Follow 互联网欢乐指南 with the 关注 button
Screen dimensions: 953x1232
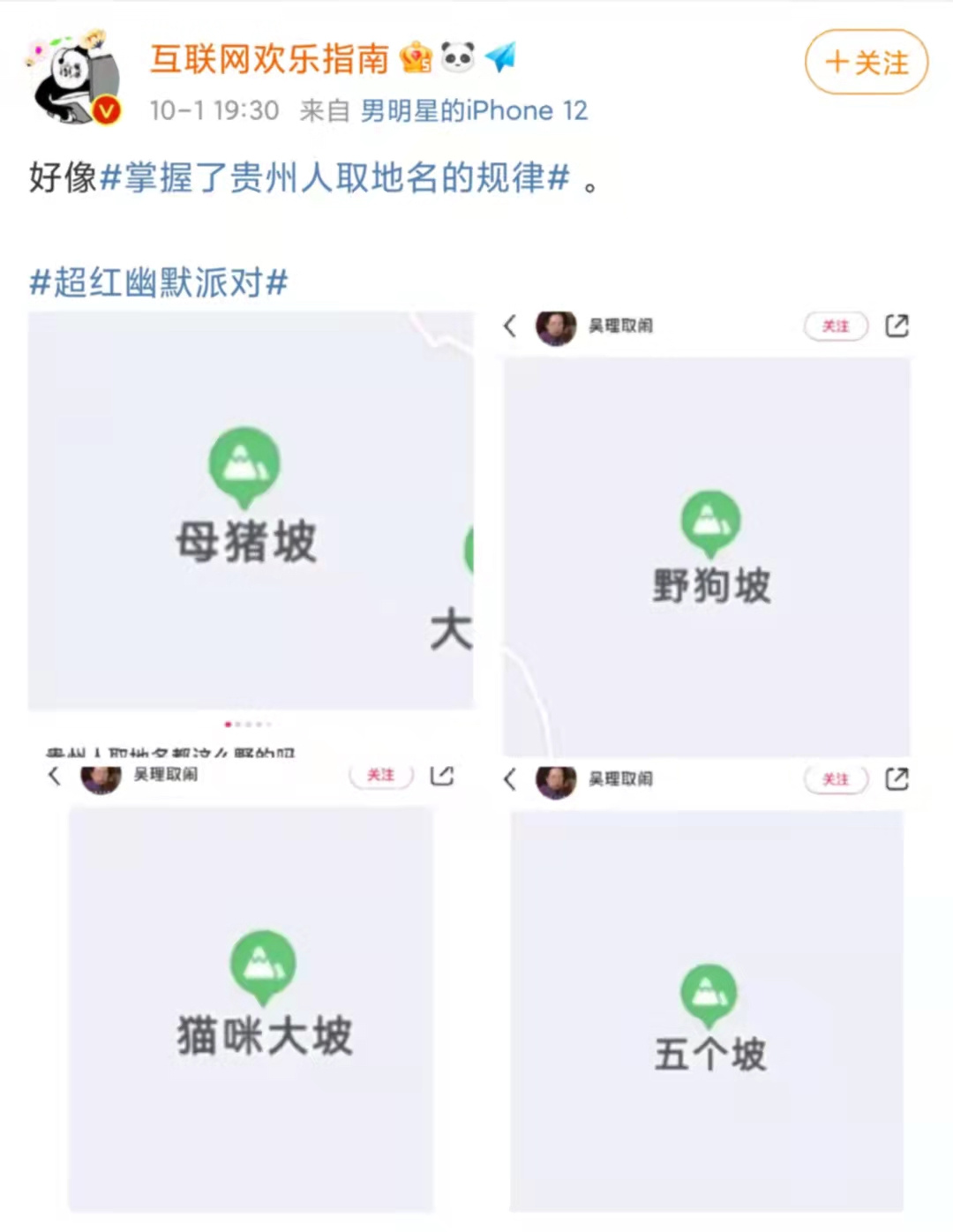pyautogui.click(x=866, y=62)
